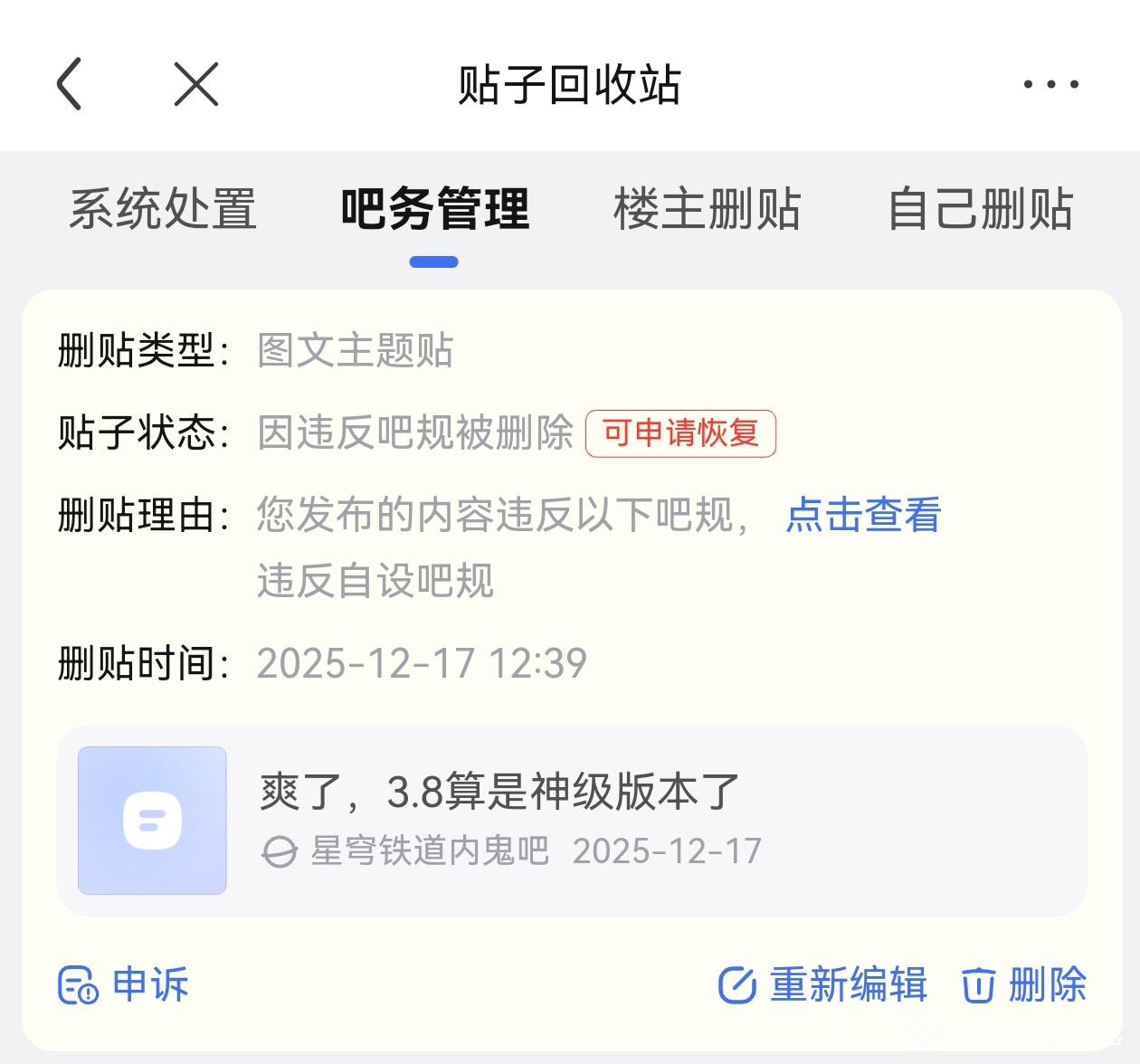Switch to the 楼主删贴 tab
This screenshot has height=1064, width=1140.
click(x=708, y=209)
